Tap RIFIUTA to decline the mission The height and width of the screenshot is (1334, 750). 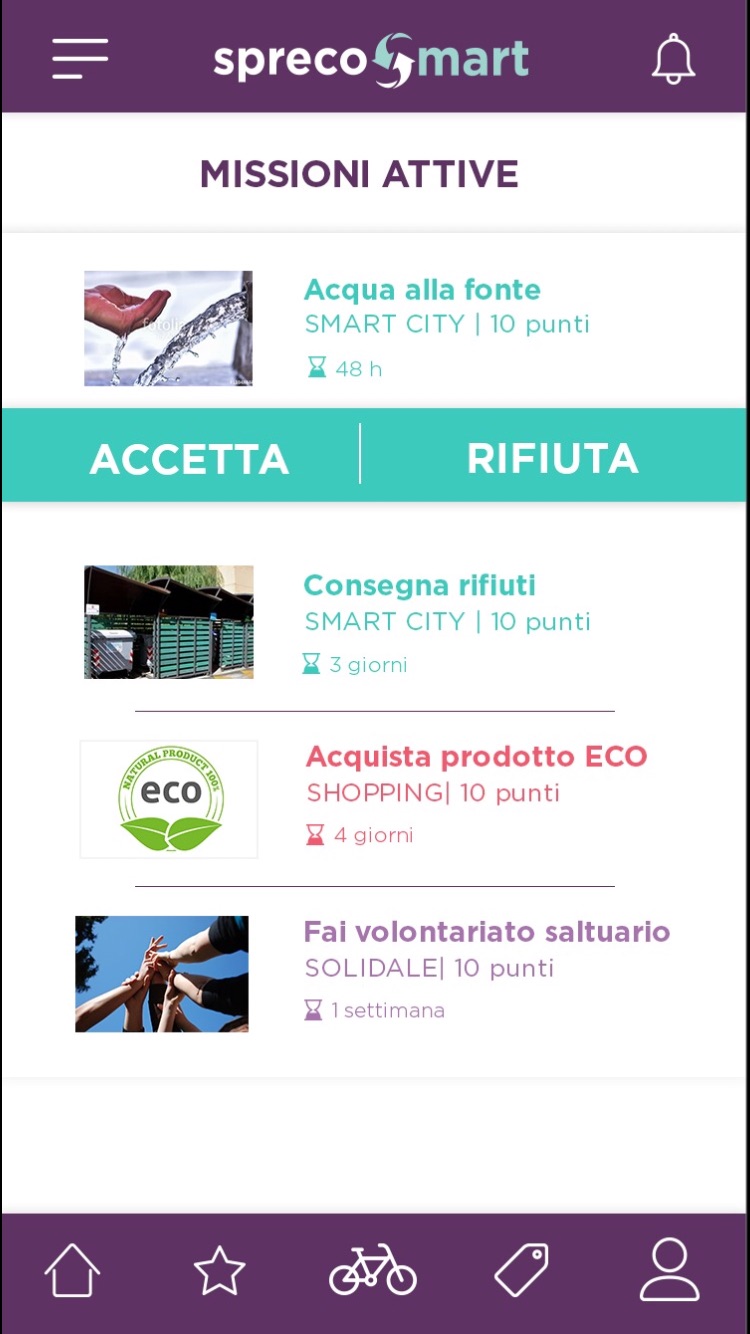tap(552, 459)
